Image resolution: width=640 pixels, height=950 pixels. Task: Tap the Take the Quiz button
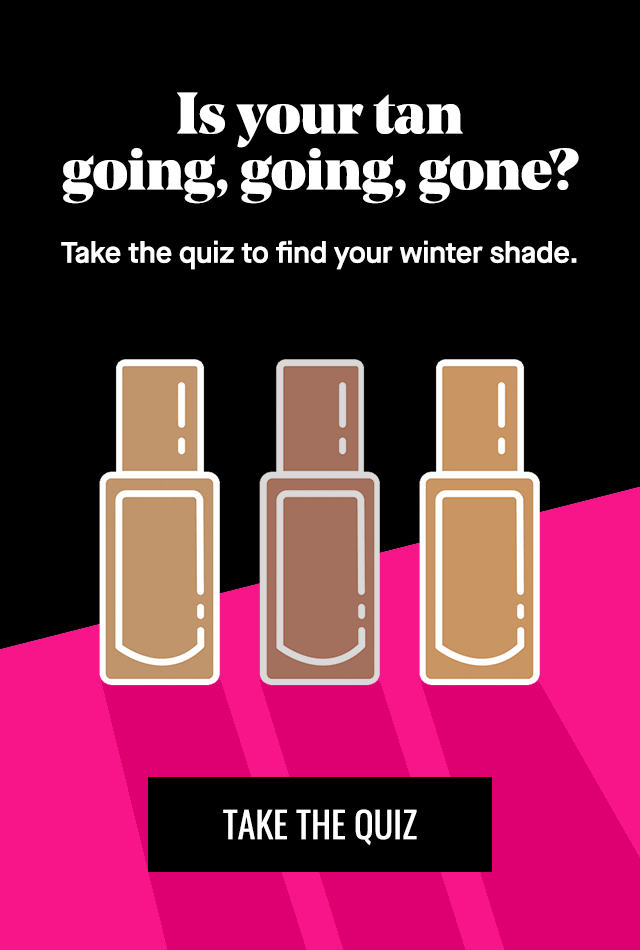[320, 825]
